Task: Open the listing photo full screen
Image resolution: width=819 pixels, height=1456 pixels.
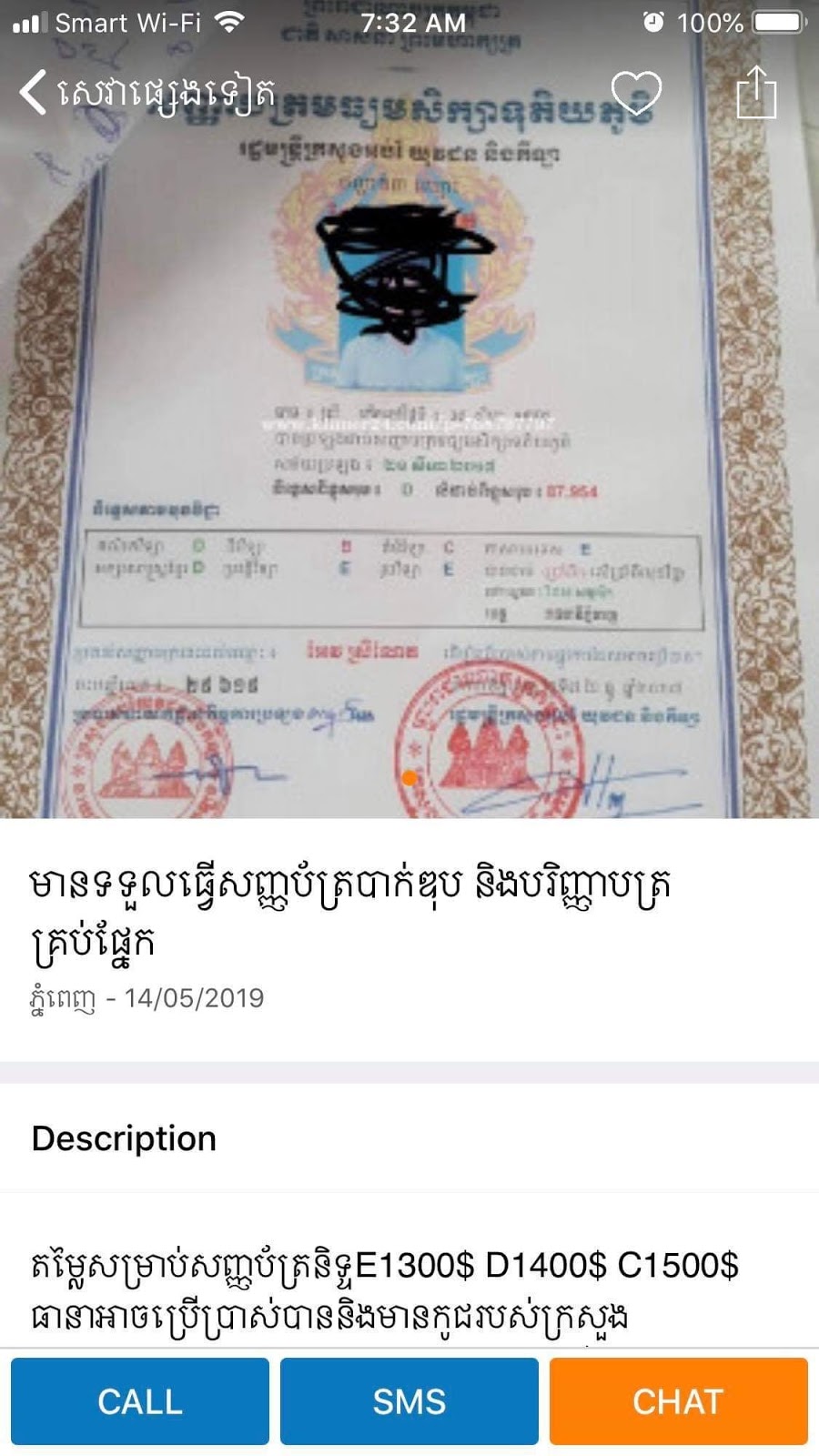Action: (409, 455)
